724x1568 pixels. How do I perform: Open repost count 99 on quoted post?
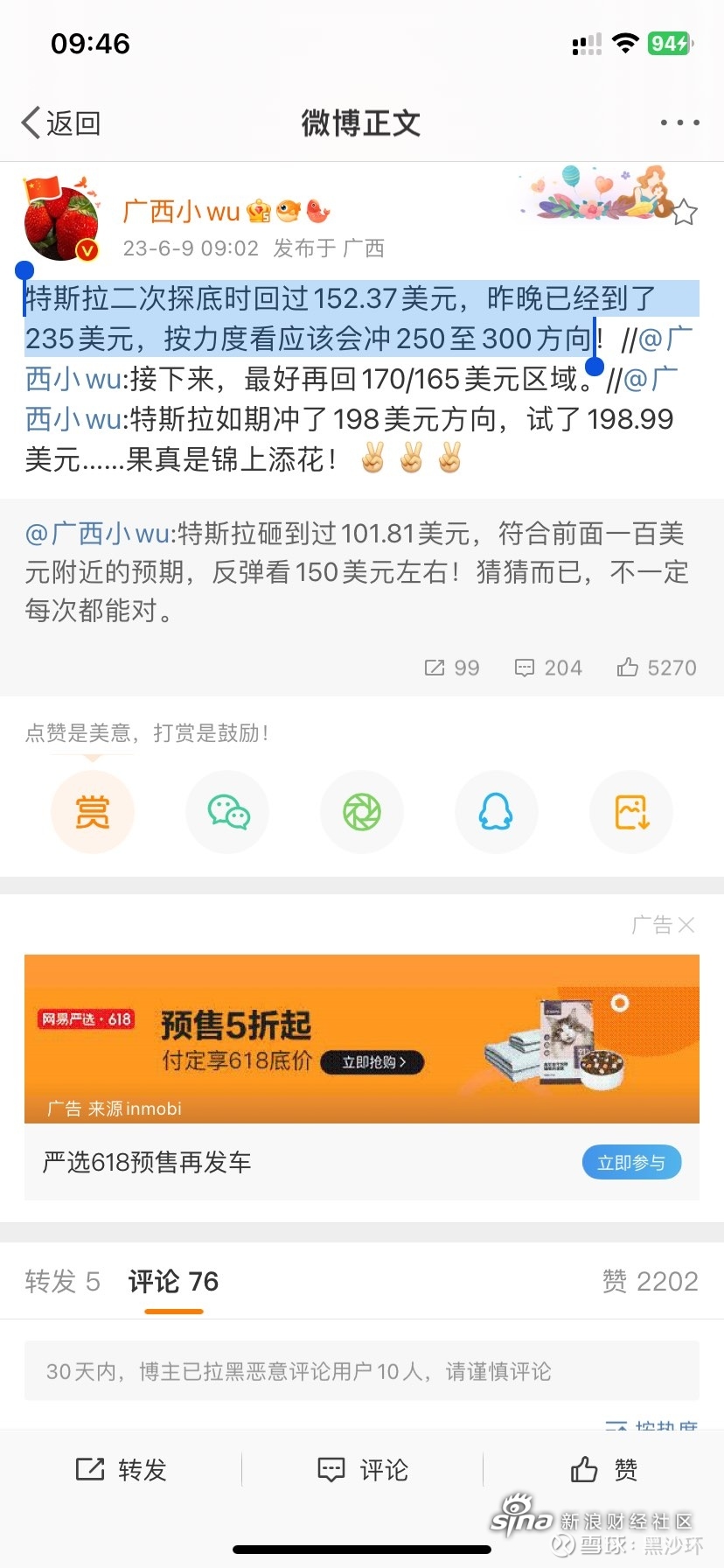point(452,668)
